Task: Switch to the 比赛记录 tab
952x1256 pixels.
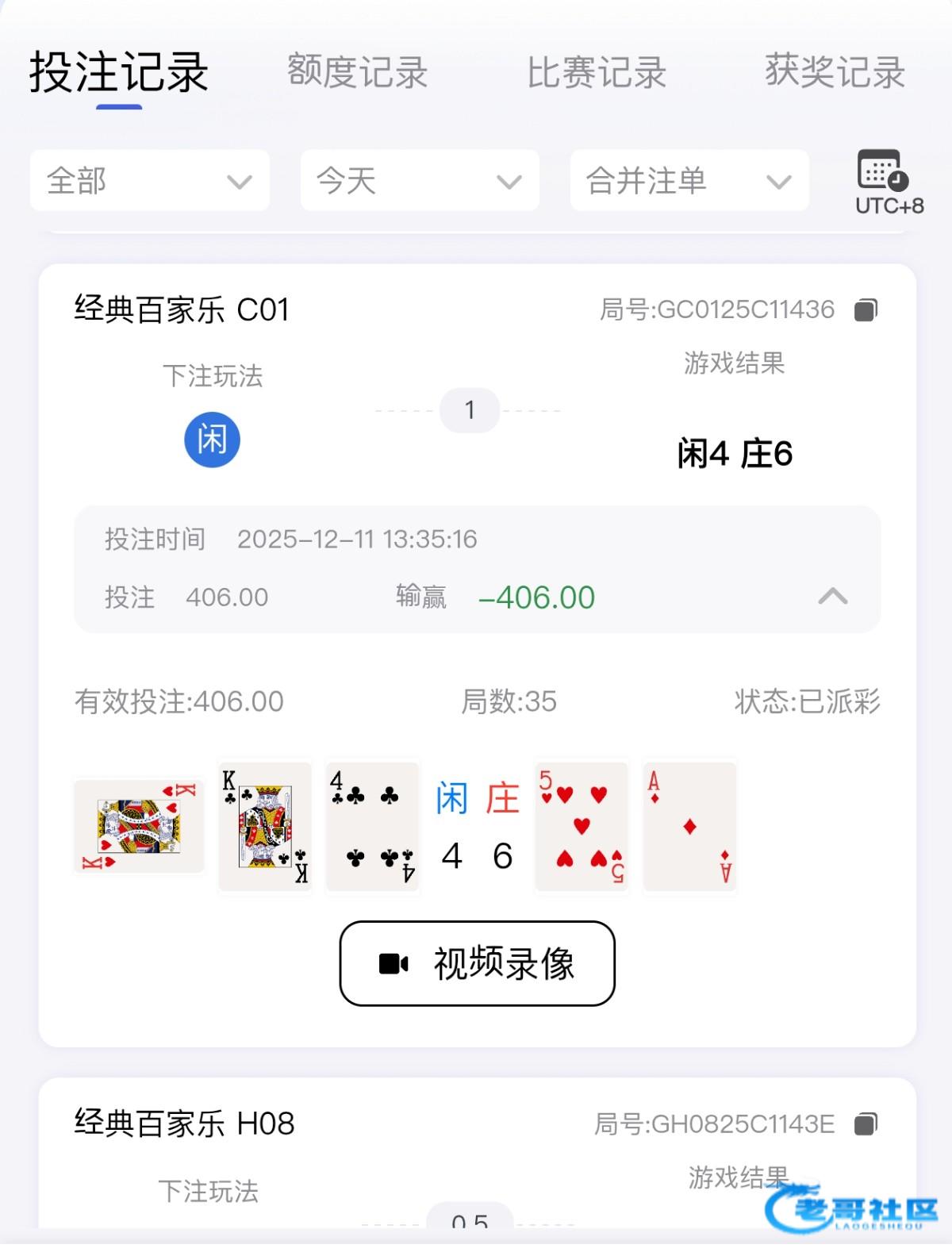Action: [597, 71]
